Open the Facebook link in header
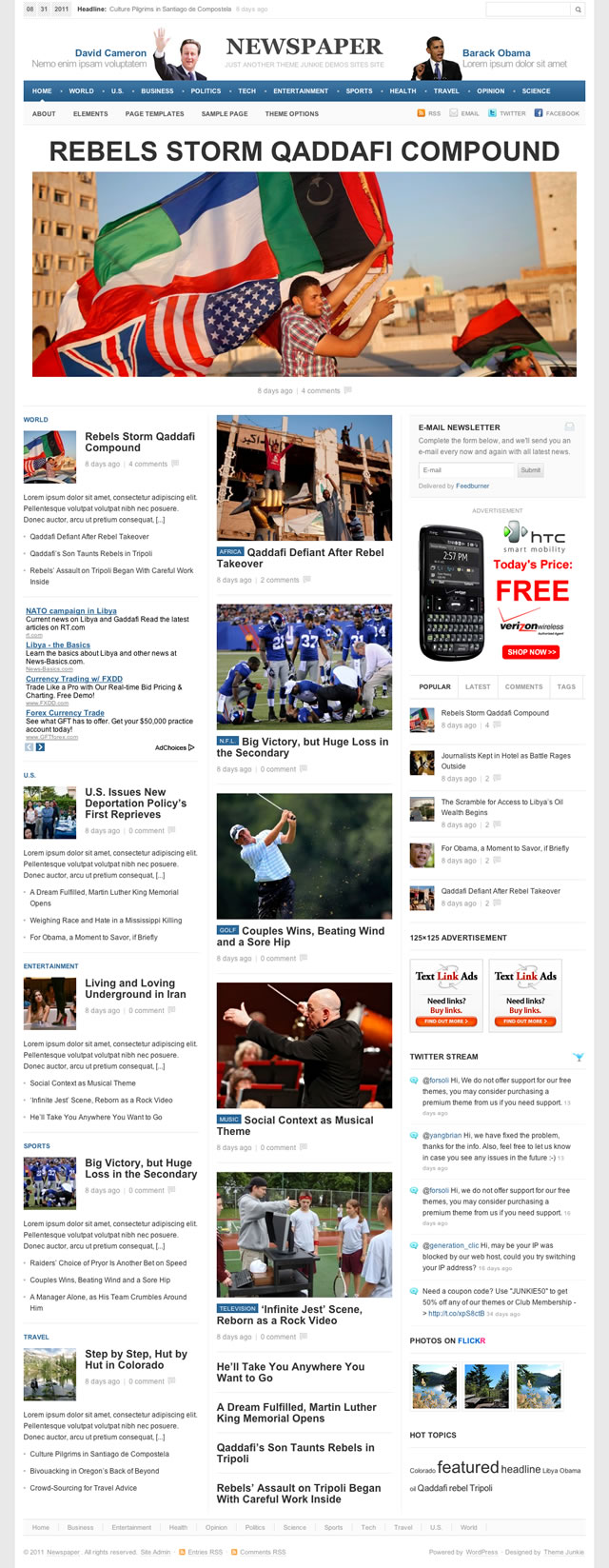 coord(561,113)
